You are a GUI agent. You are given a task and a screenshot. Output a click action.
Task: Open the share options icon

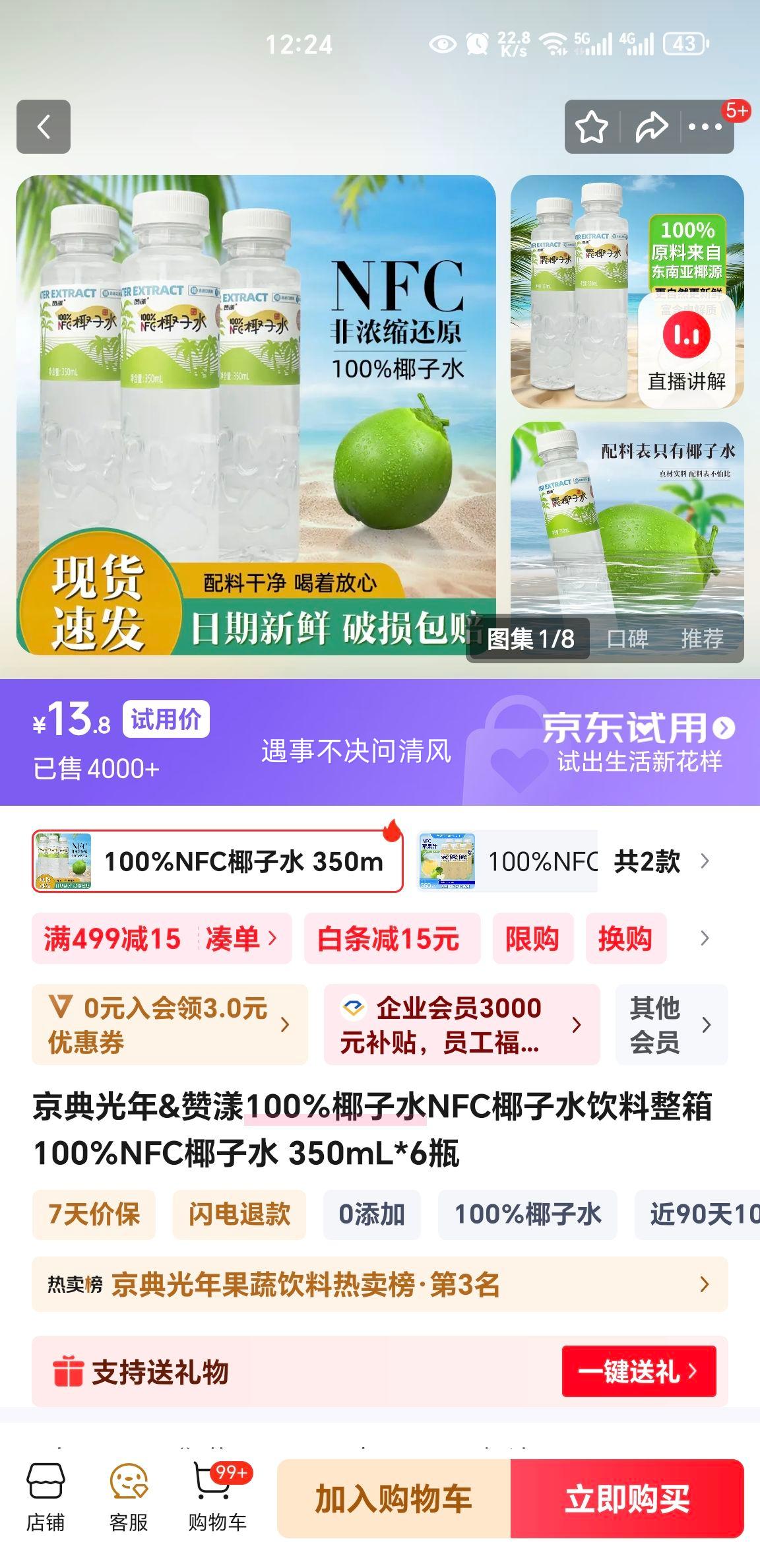650,125
